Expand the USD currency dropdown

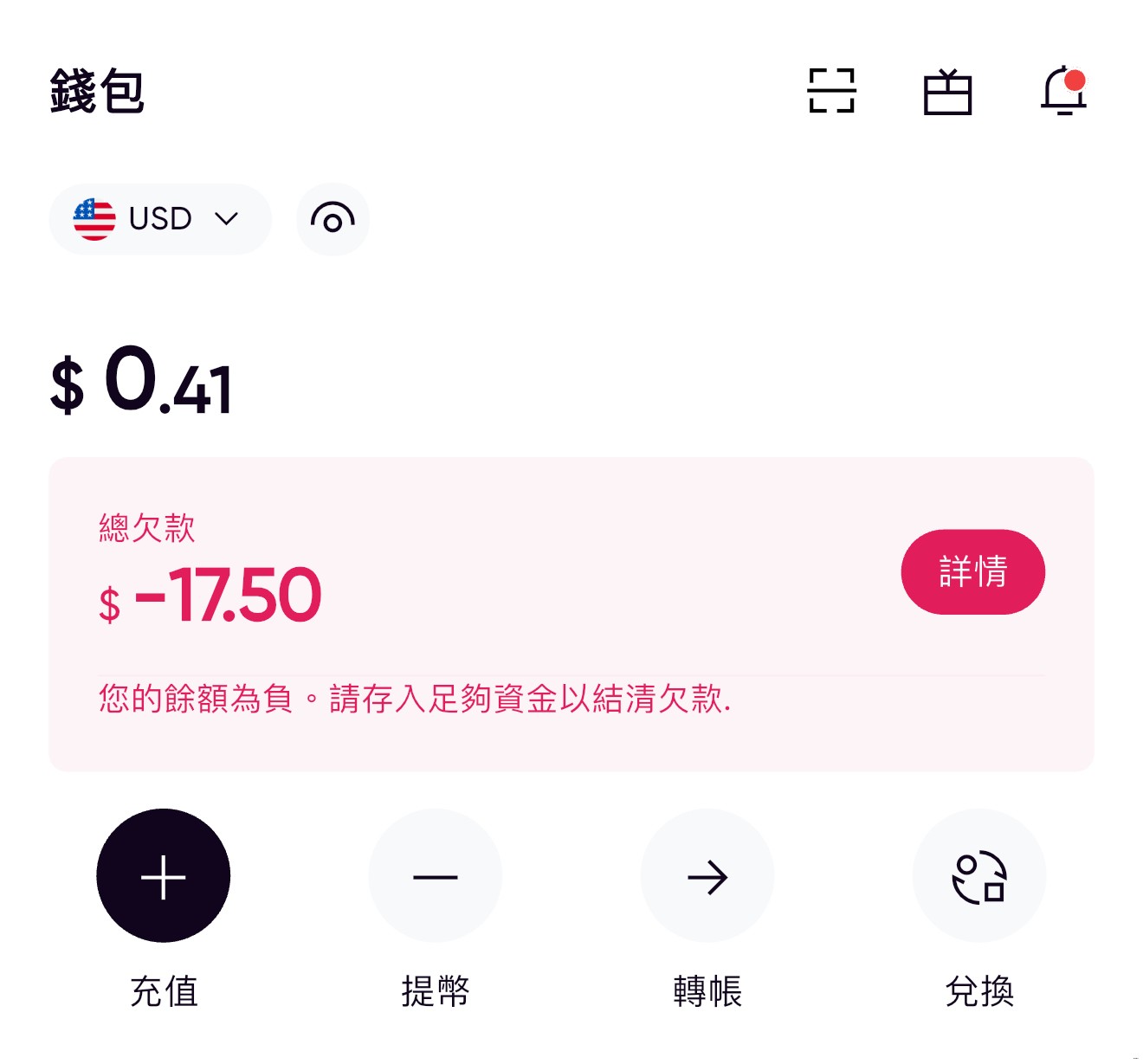coord(160,219)
